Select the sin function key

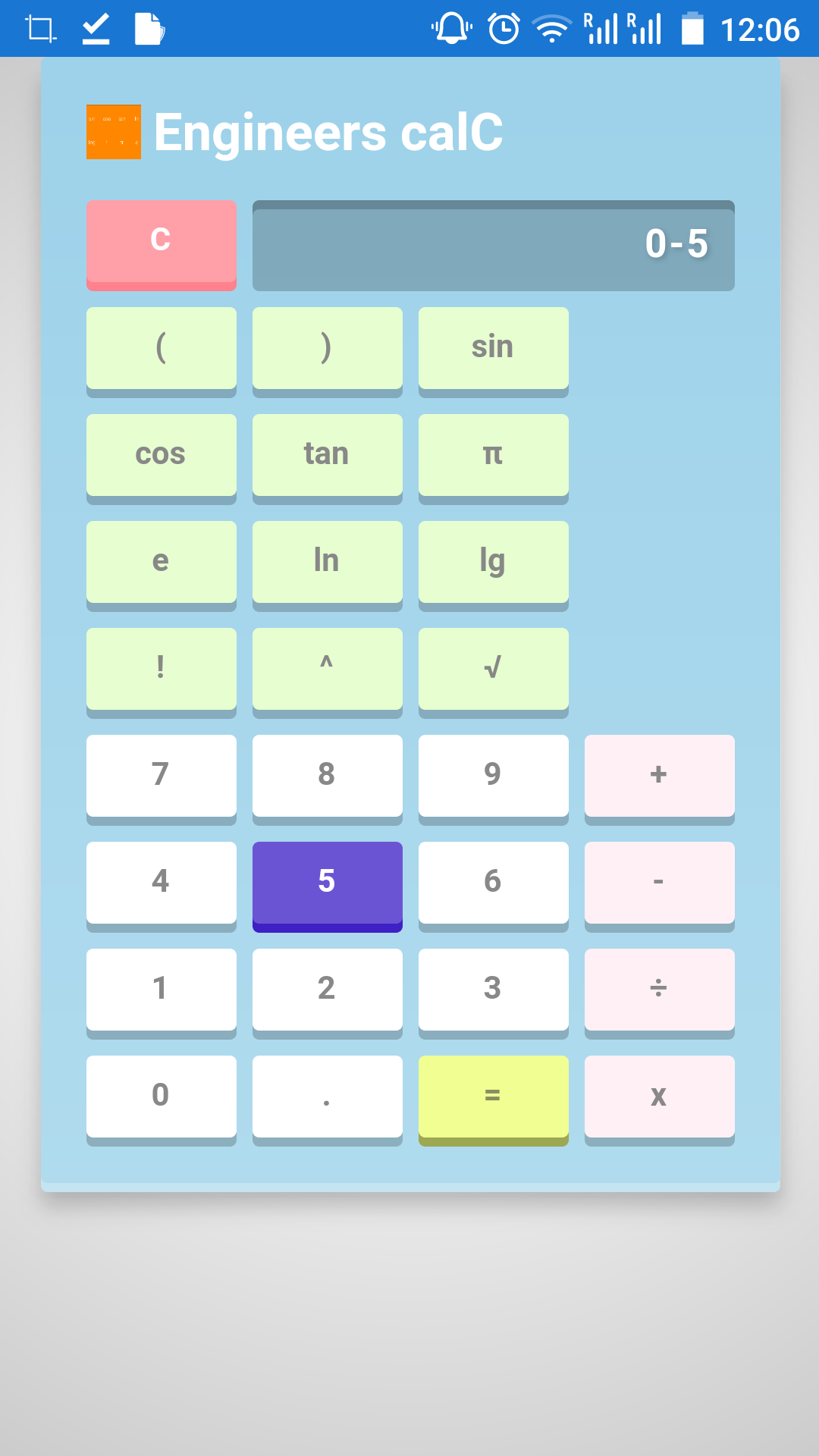coord(492,347)
